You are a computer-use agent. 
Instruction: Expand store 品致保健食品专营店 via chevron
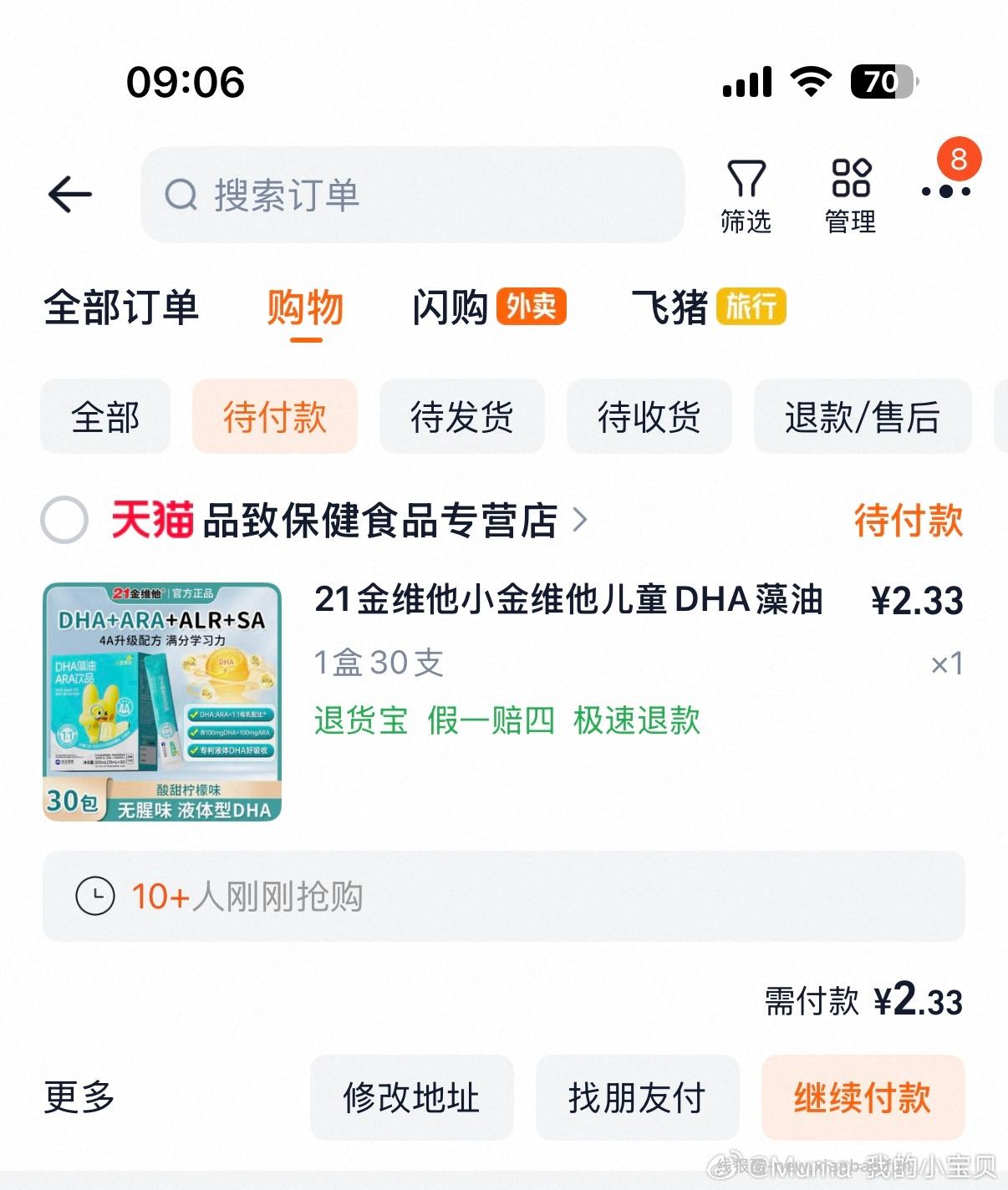coord(581,519)
